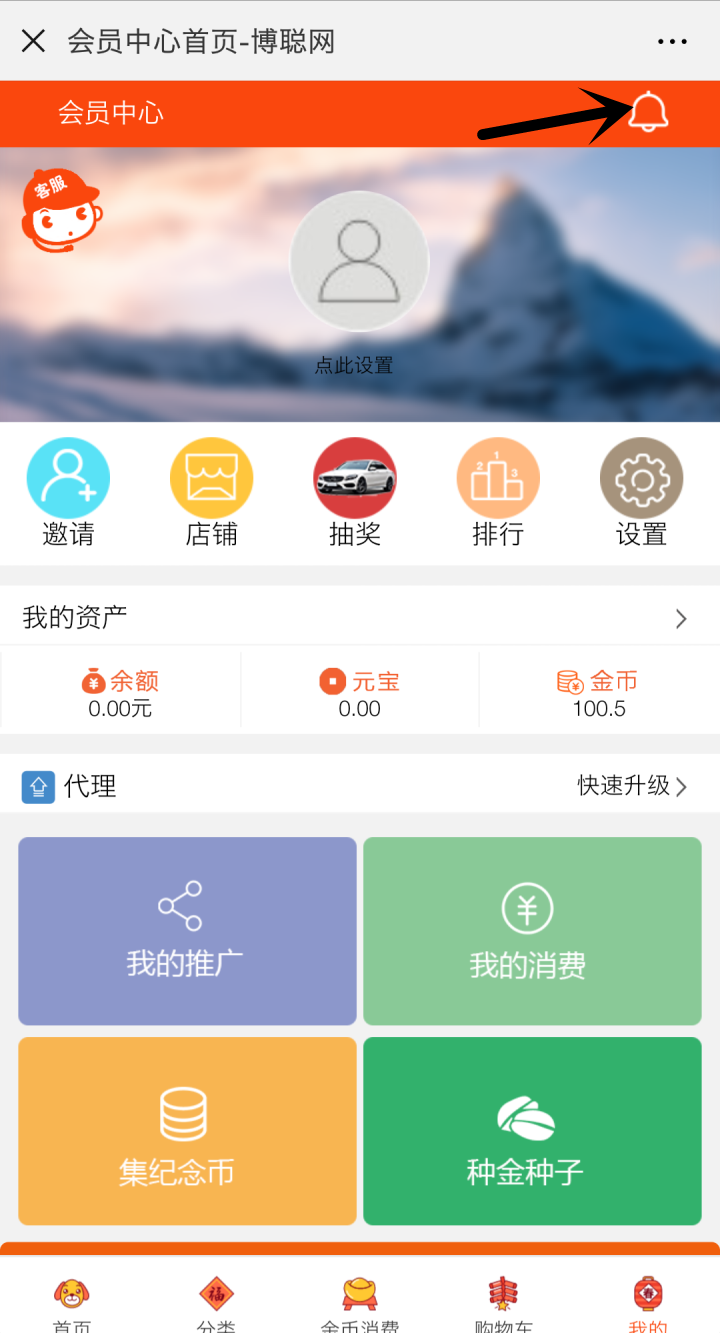The height and width of the screenshot is (1333, 720).
Task: Open 设置 settings
Action: point(641,493)
